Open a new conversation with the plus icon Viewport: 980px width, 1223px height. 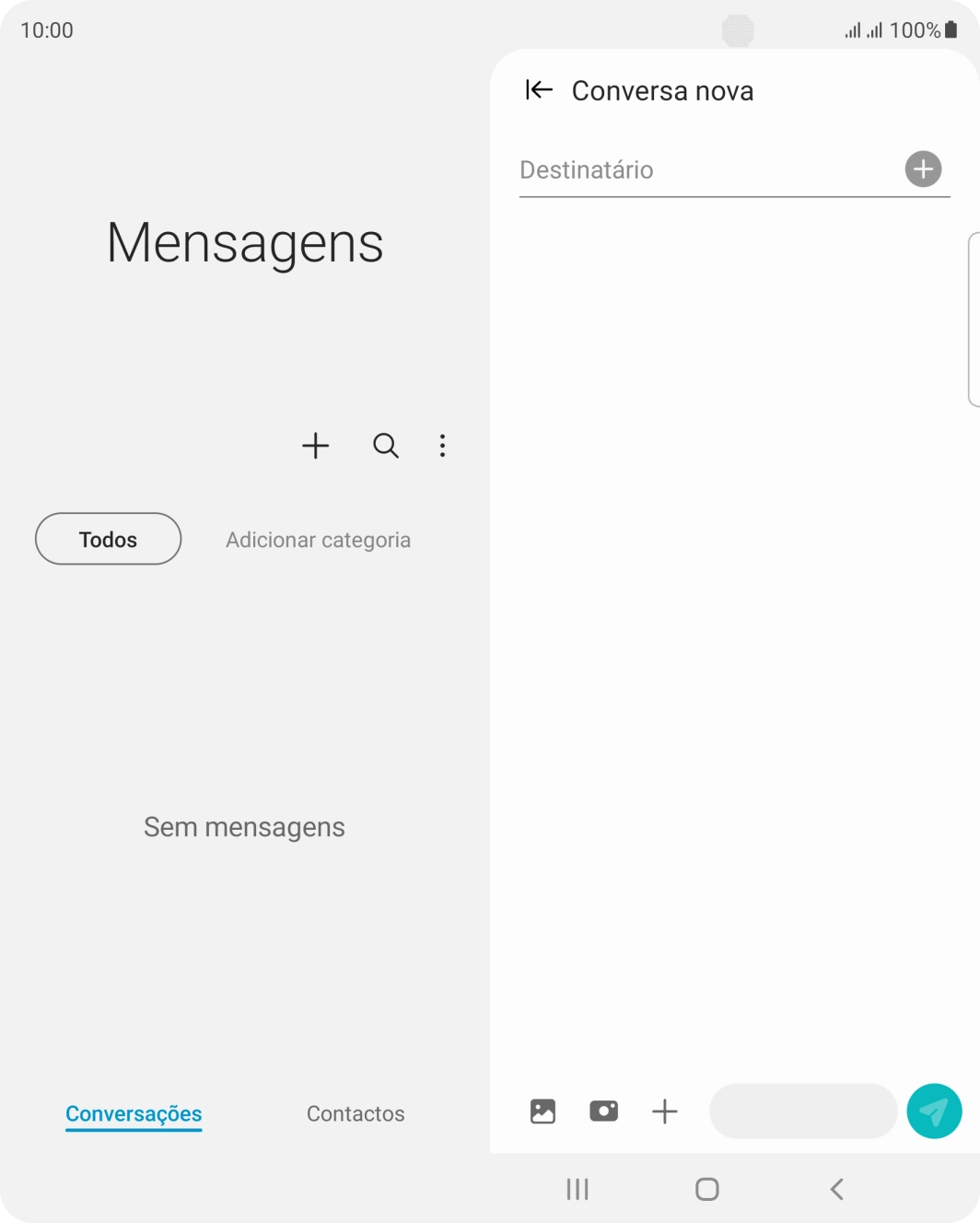pos(315,446)
